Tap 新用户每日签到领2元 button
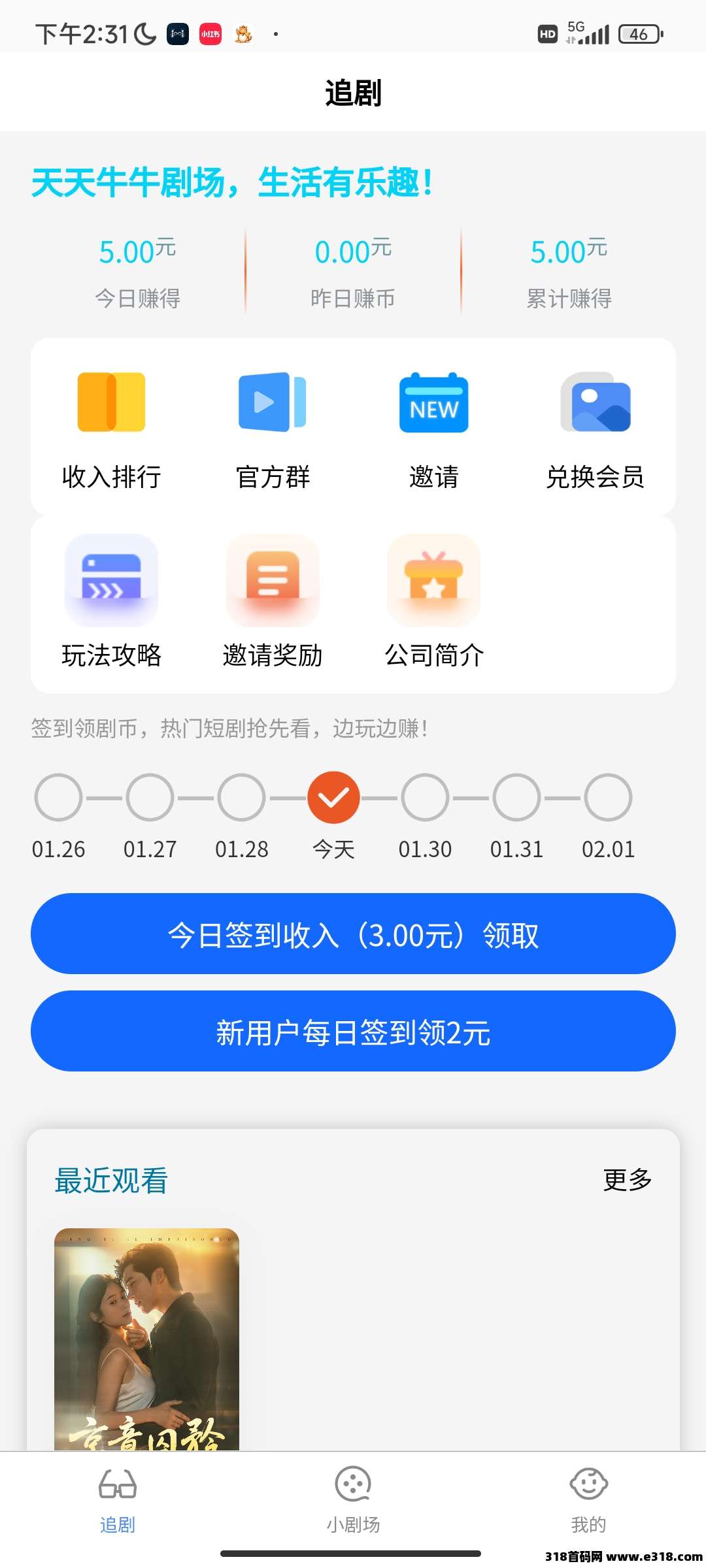Viewport: 706px width, 1568px height. [353, 1031]
